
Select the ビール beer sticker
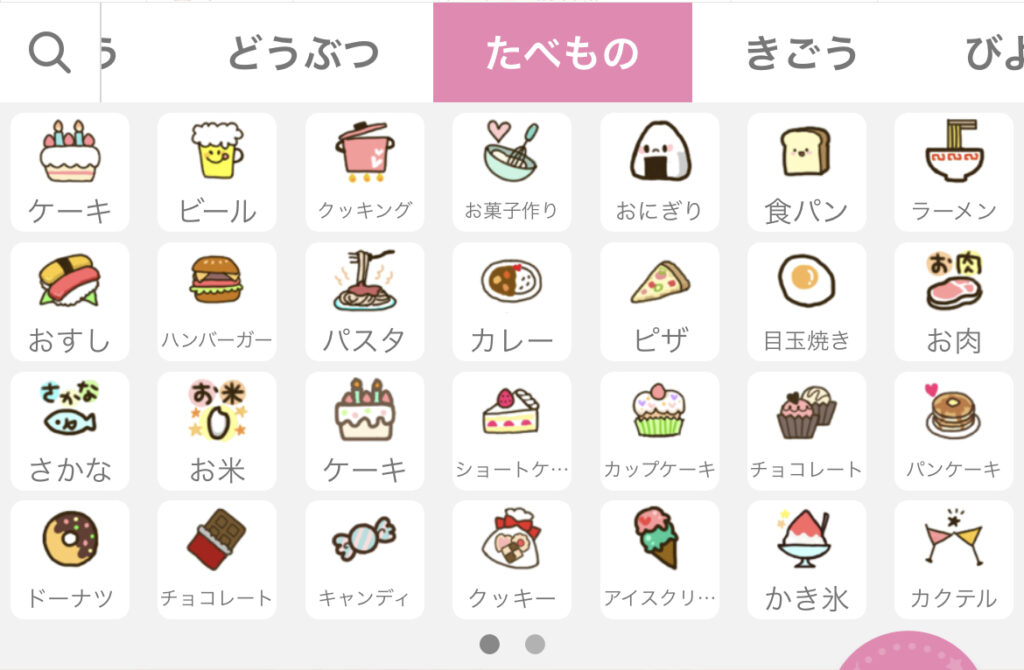217,172
